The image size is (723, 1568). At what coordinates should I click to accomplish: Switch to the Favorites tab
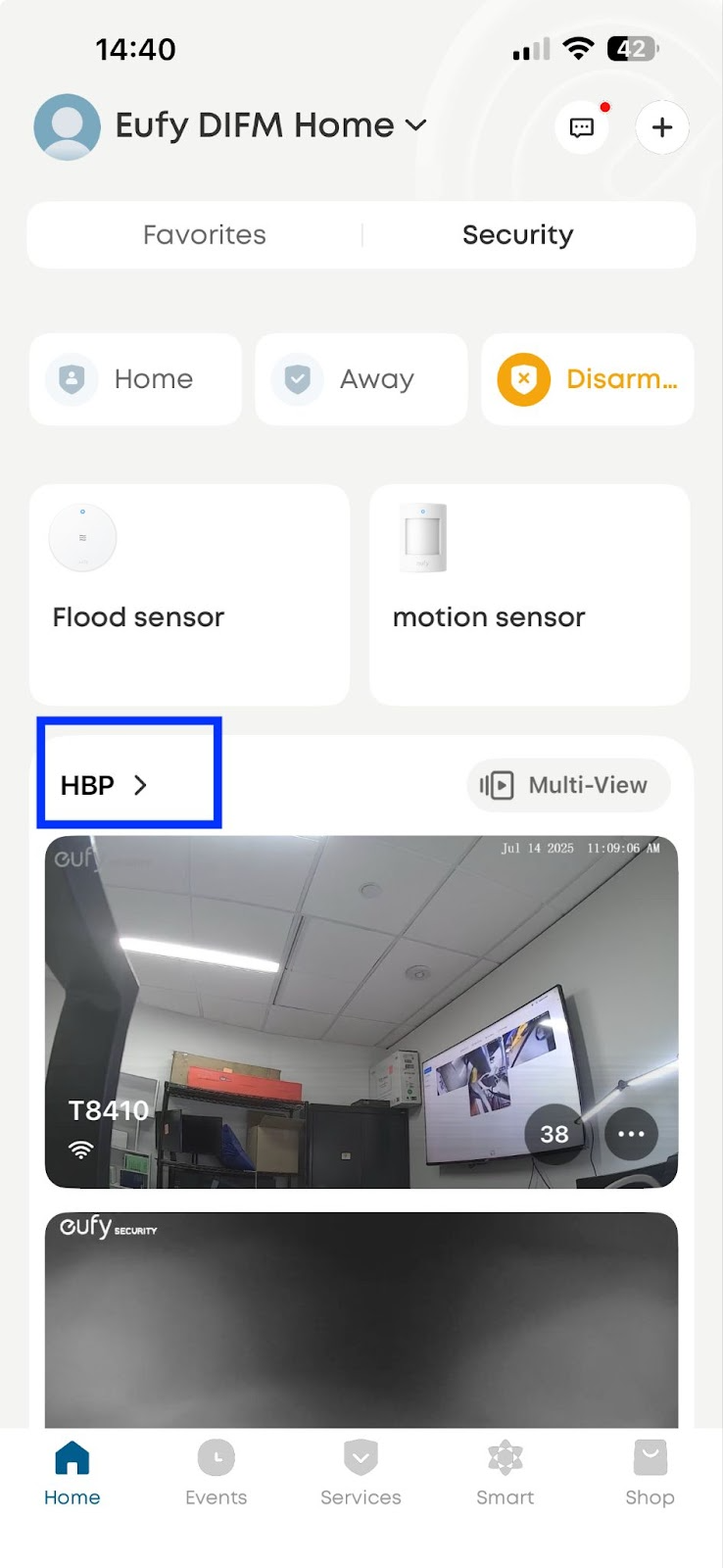pyautogui.click(x=204, y=235)
